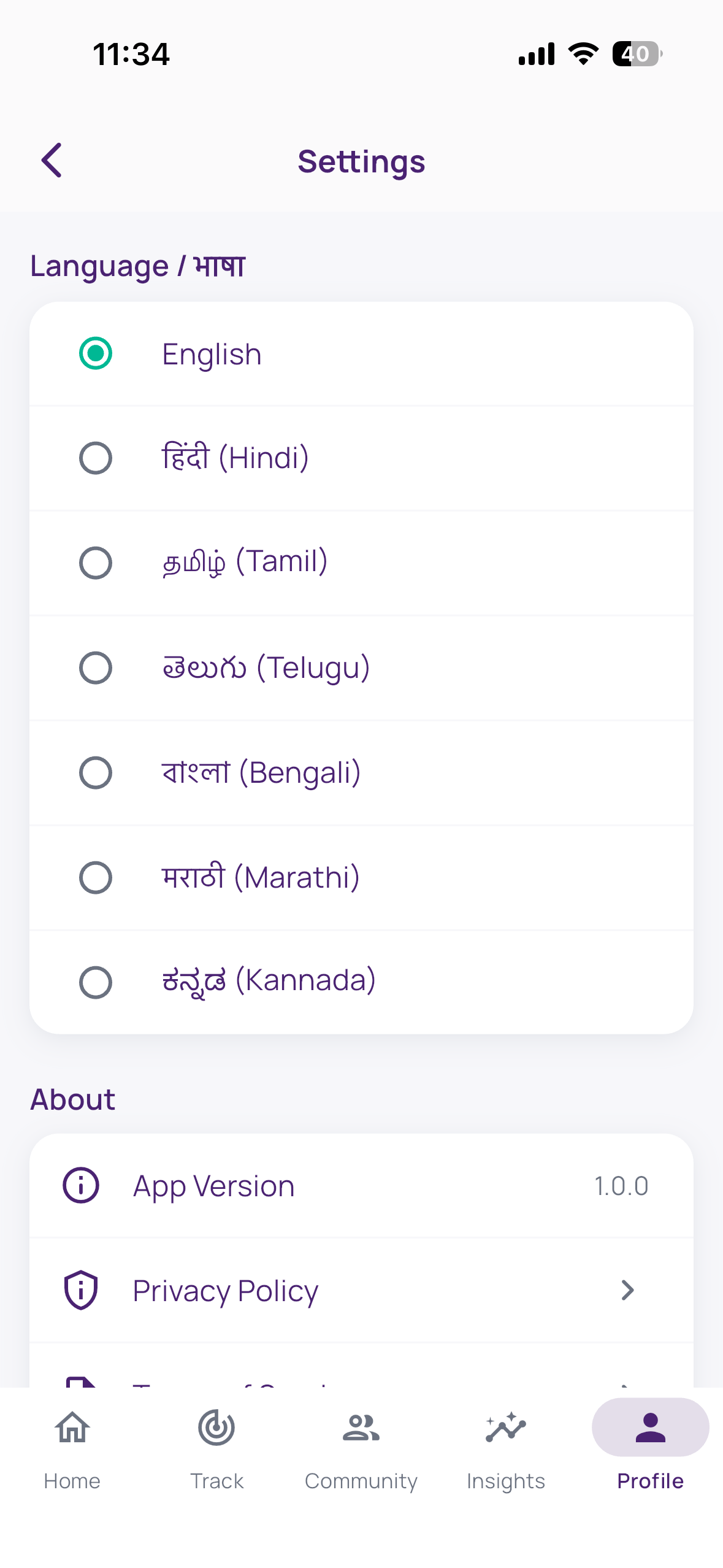723x1568 pixels.
Task: Open the Home tab icon
Action: [x=72, y=1428]
